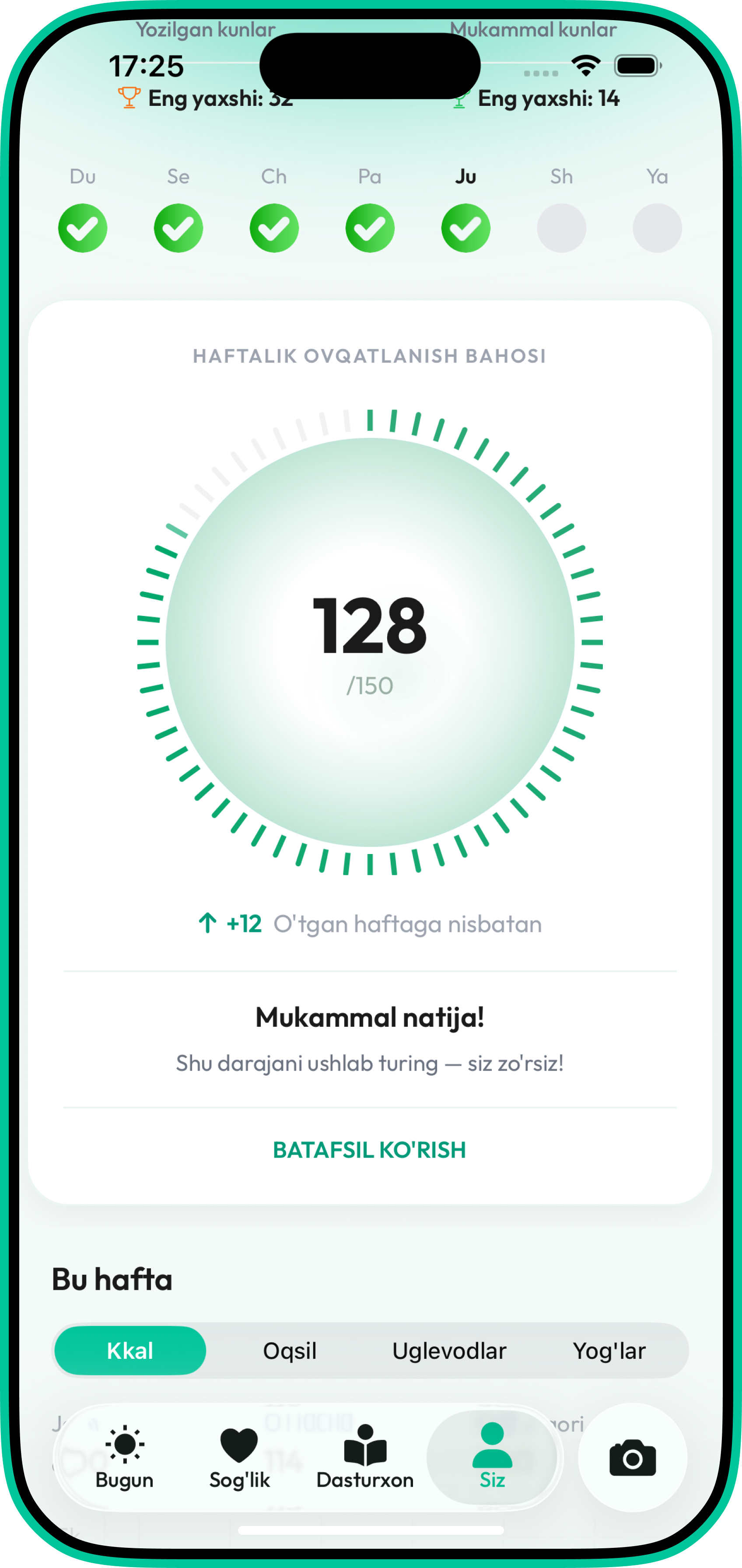This screenshot has width=742, height=1568.
Task: Switch to the Oqsil segment
Action: (x=290, y=1351)
